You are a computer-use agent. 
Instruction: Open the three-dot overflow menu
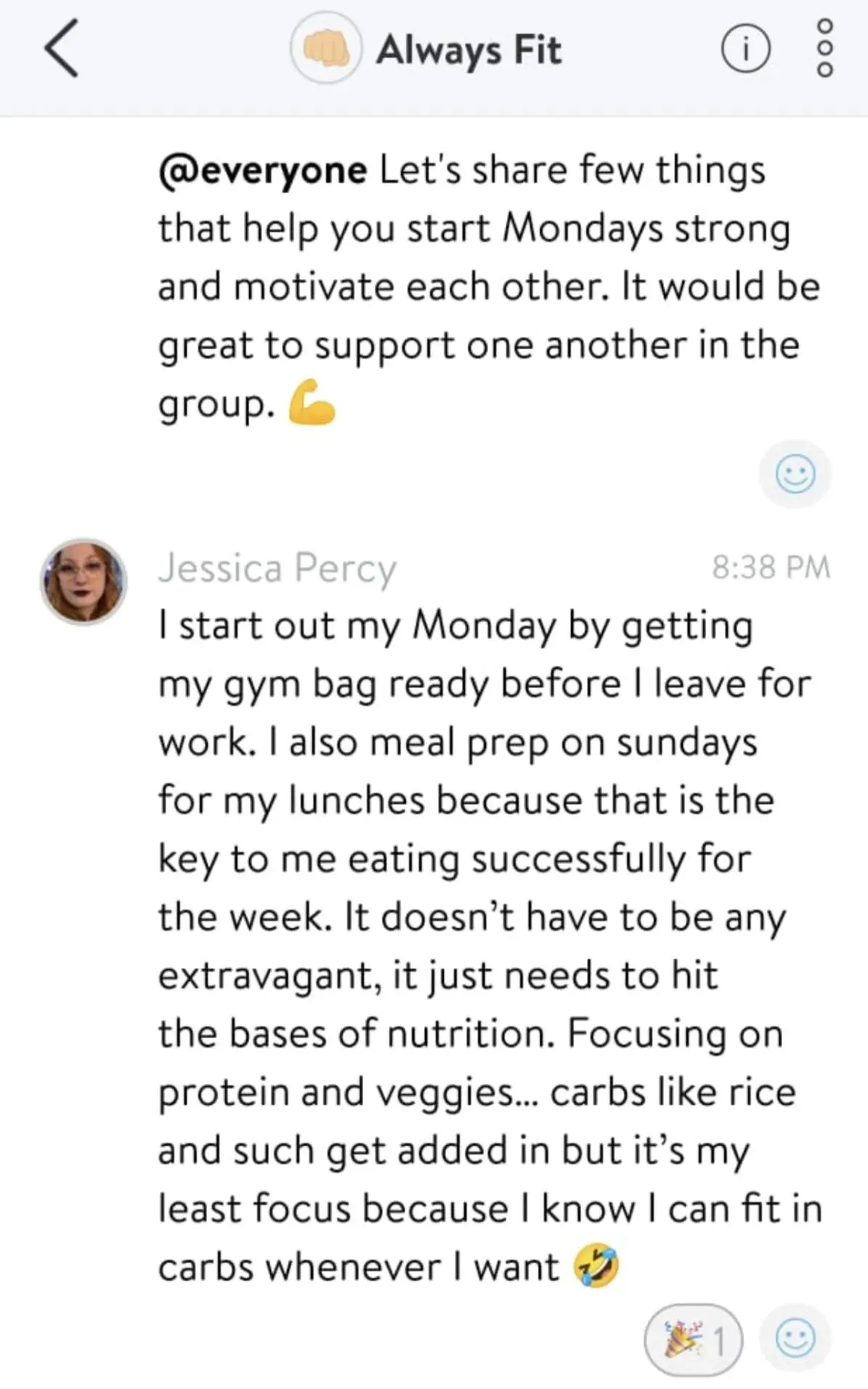(825, 49)
